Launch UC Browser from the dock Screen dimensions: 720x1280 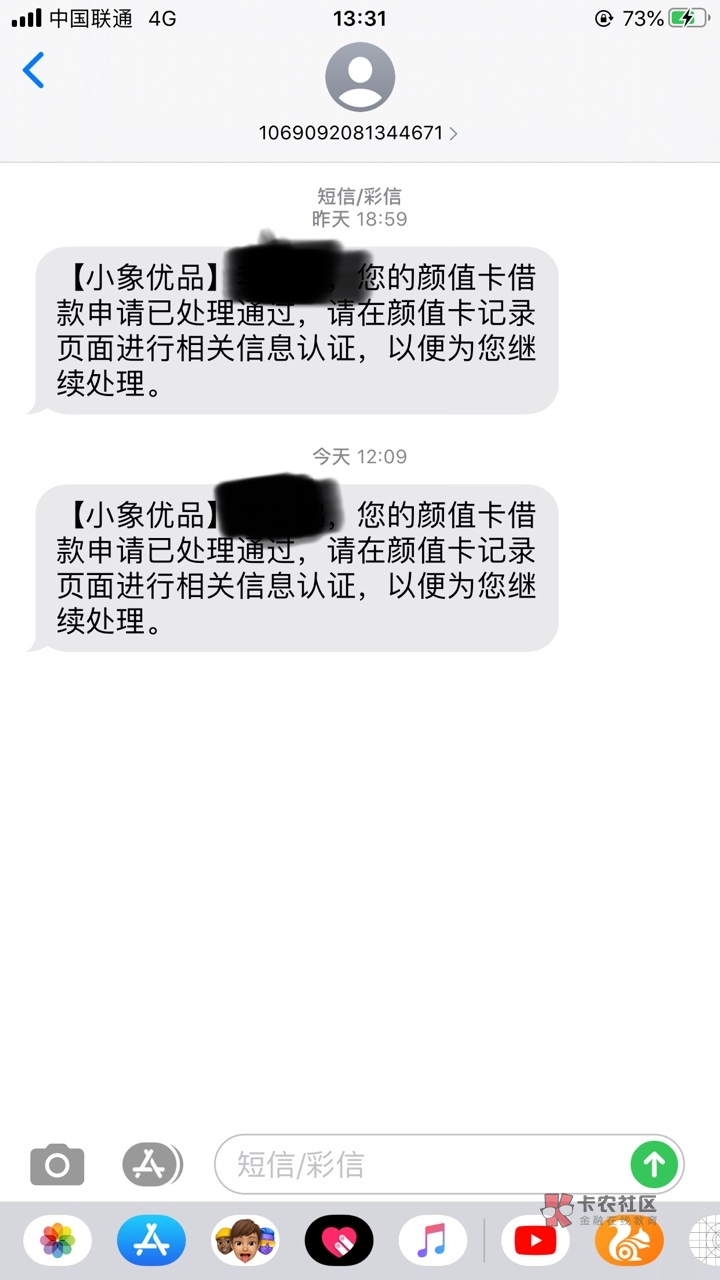point(630,1240)
